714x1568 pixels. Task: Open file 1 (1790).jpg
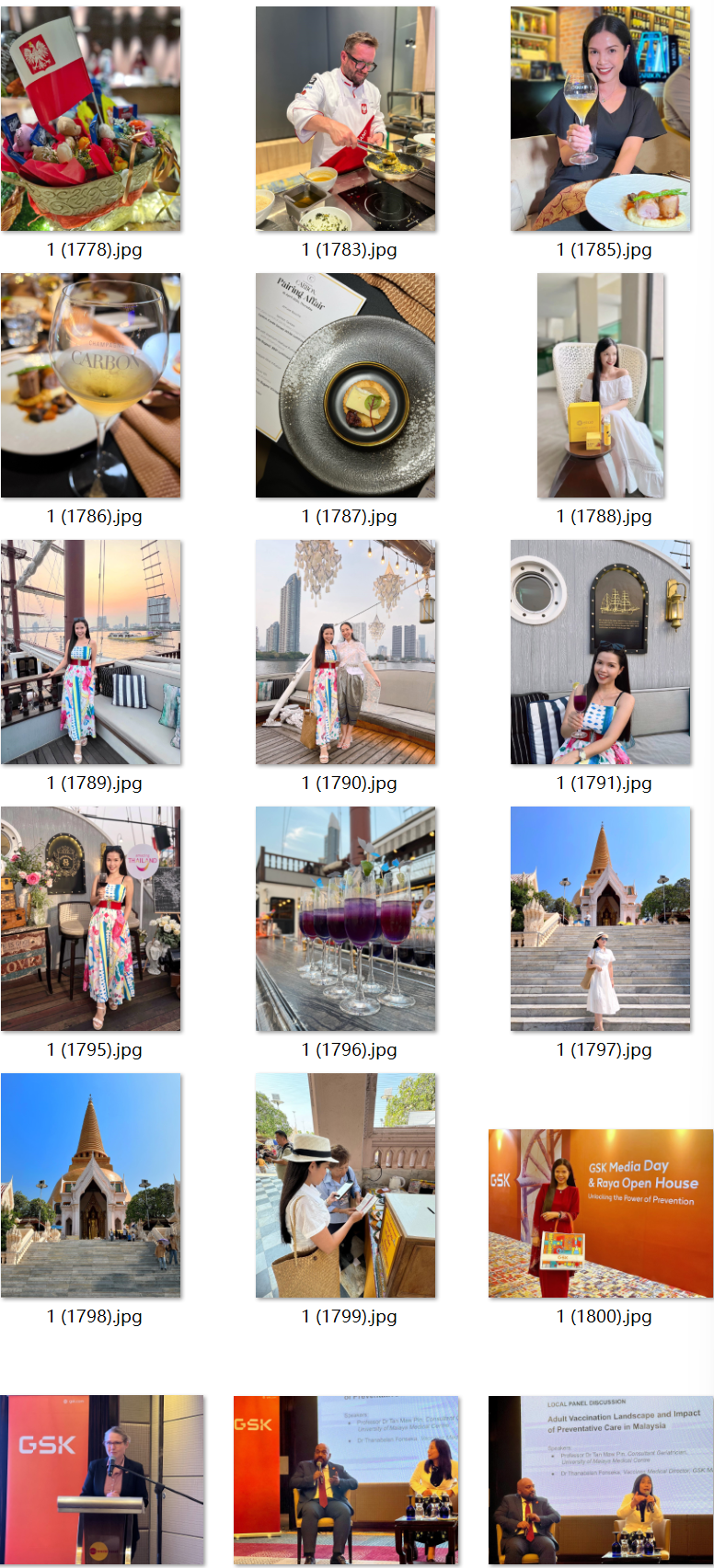(x=346, y=652)
